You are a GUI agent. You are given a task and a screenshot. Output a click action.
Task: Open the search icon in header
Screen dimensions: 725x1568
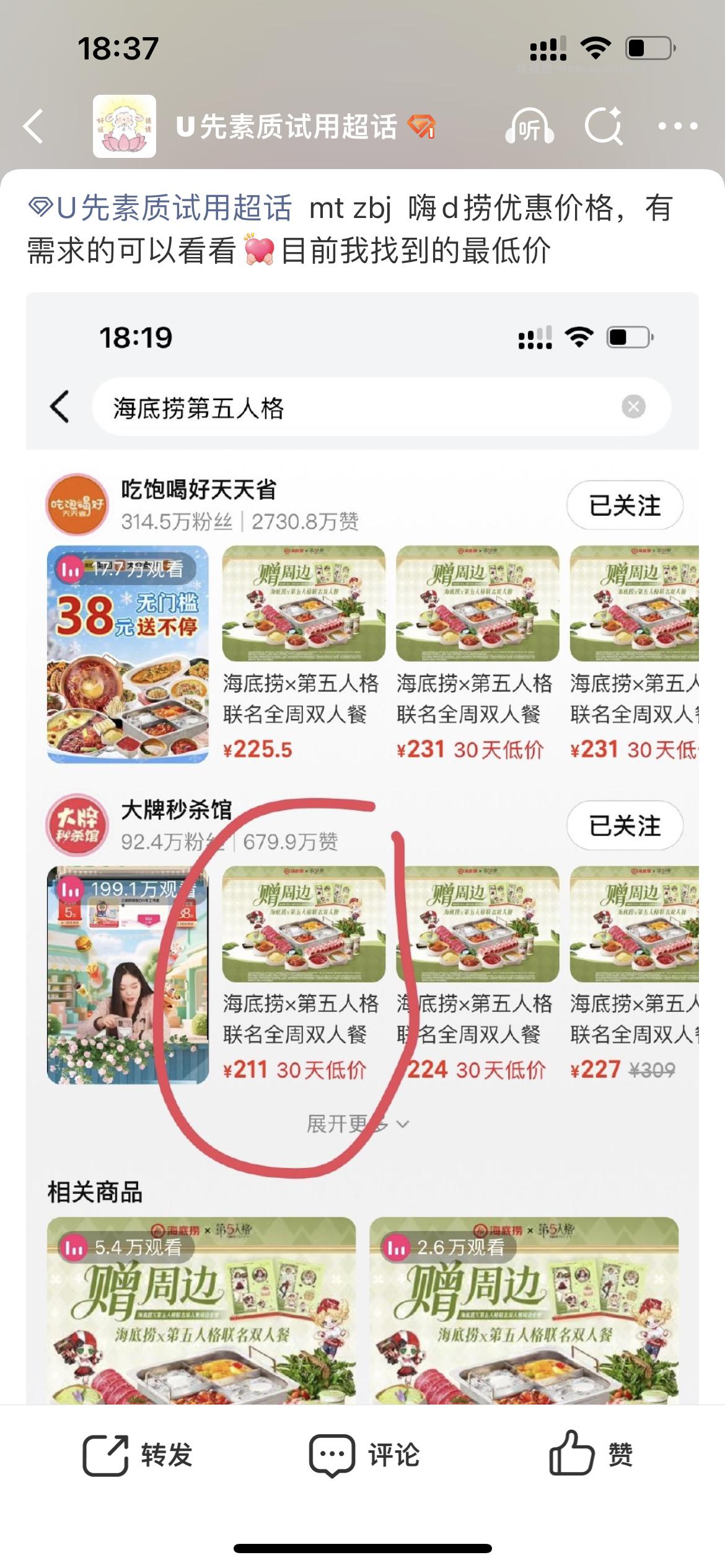click(604, 126)
